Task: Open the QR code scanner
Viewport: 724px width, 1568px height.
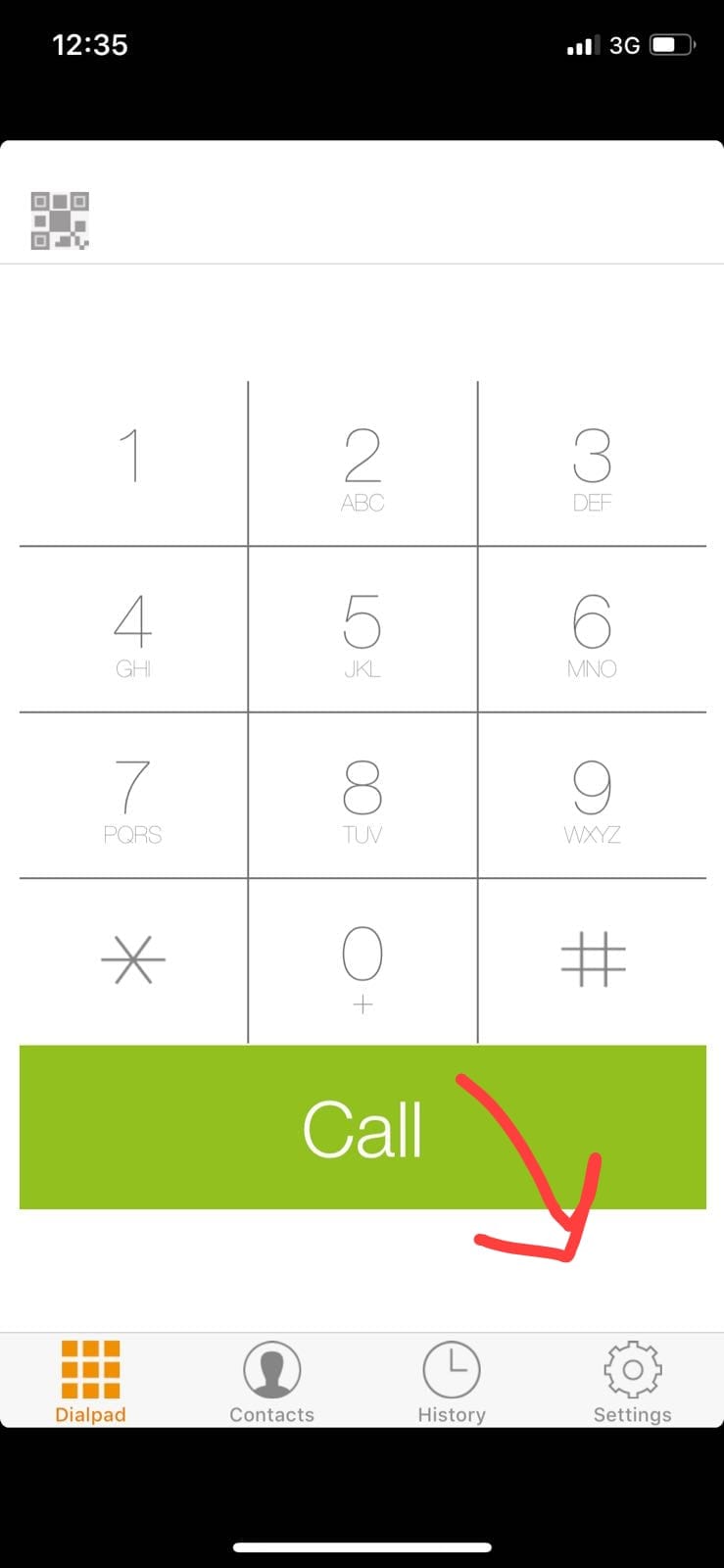Action: click(60, 220)
